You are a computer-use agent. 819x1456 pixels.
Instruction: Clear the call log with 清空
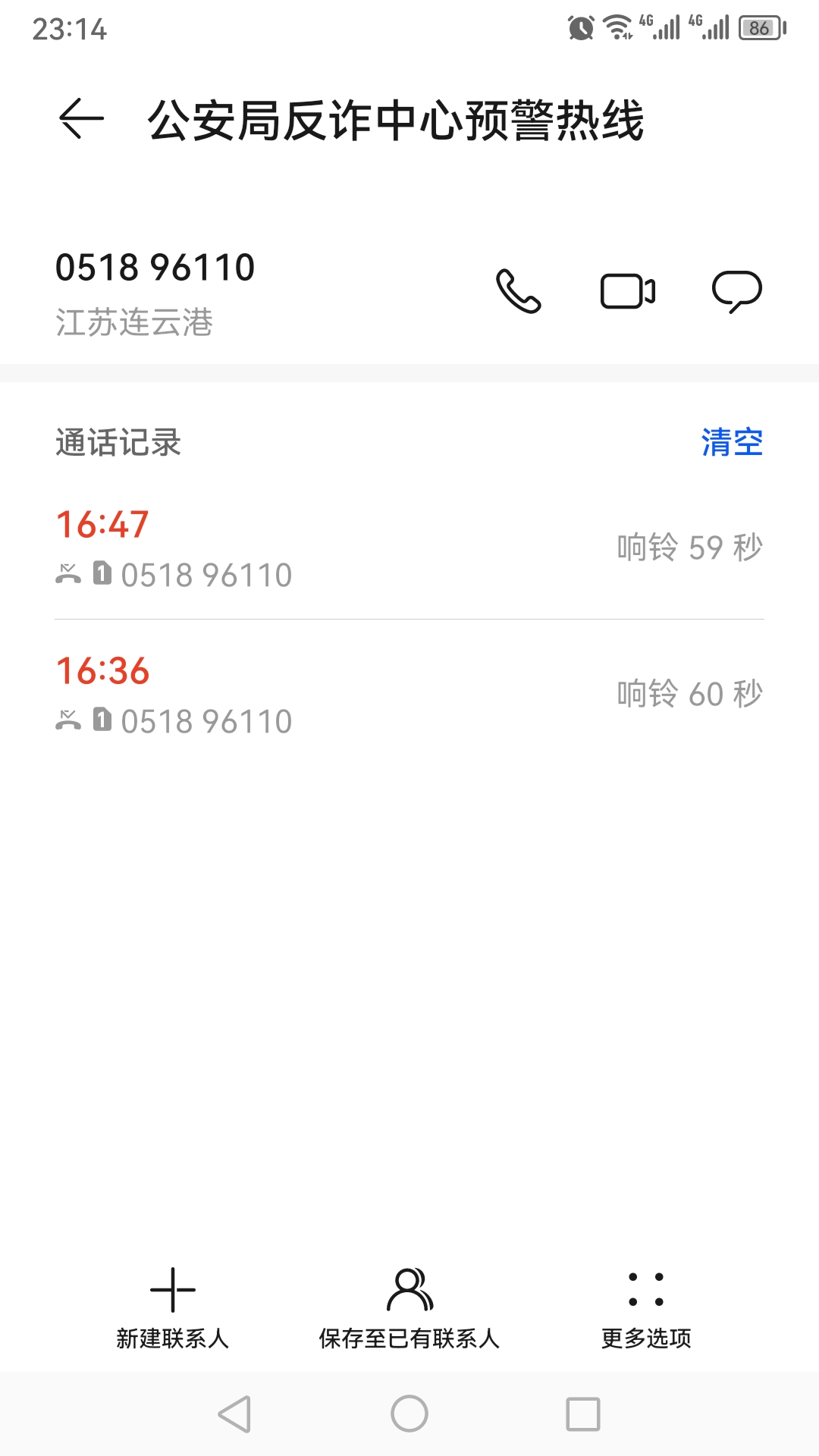(x=732, y=442)
